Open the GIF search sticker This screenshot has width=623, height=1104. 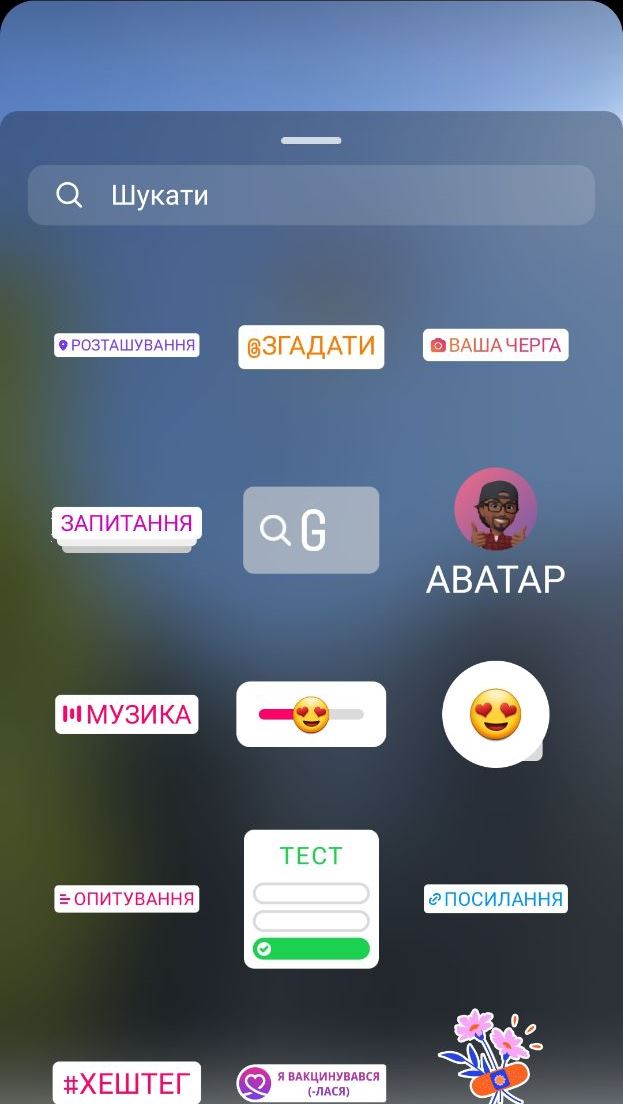pos(311,530)
